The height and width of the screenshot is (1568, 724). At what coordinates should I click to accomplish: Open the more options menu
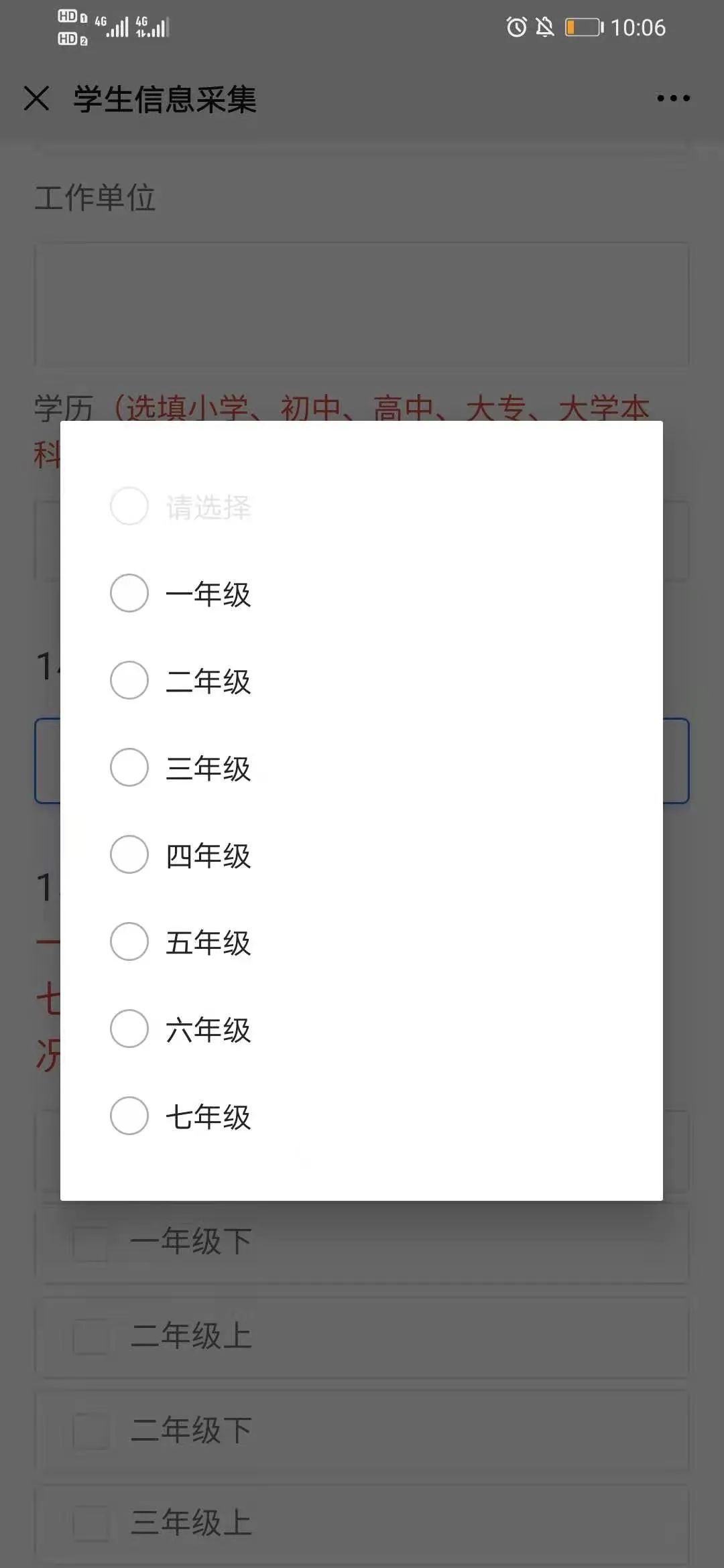pyautogui.click(x=673, y=98)
